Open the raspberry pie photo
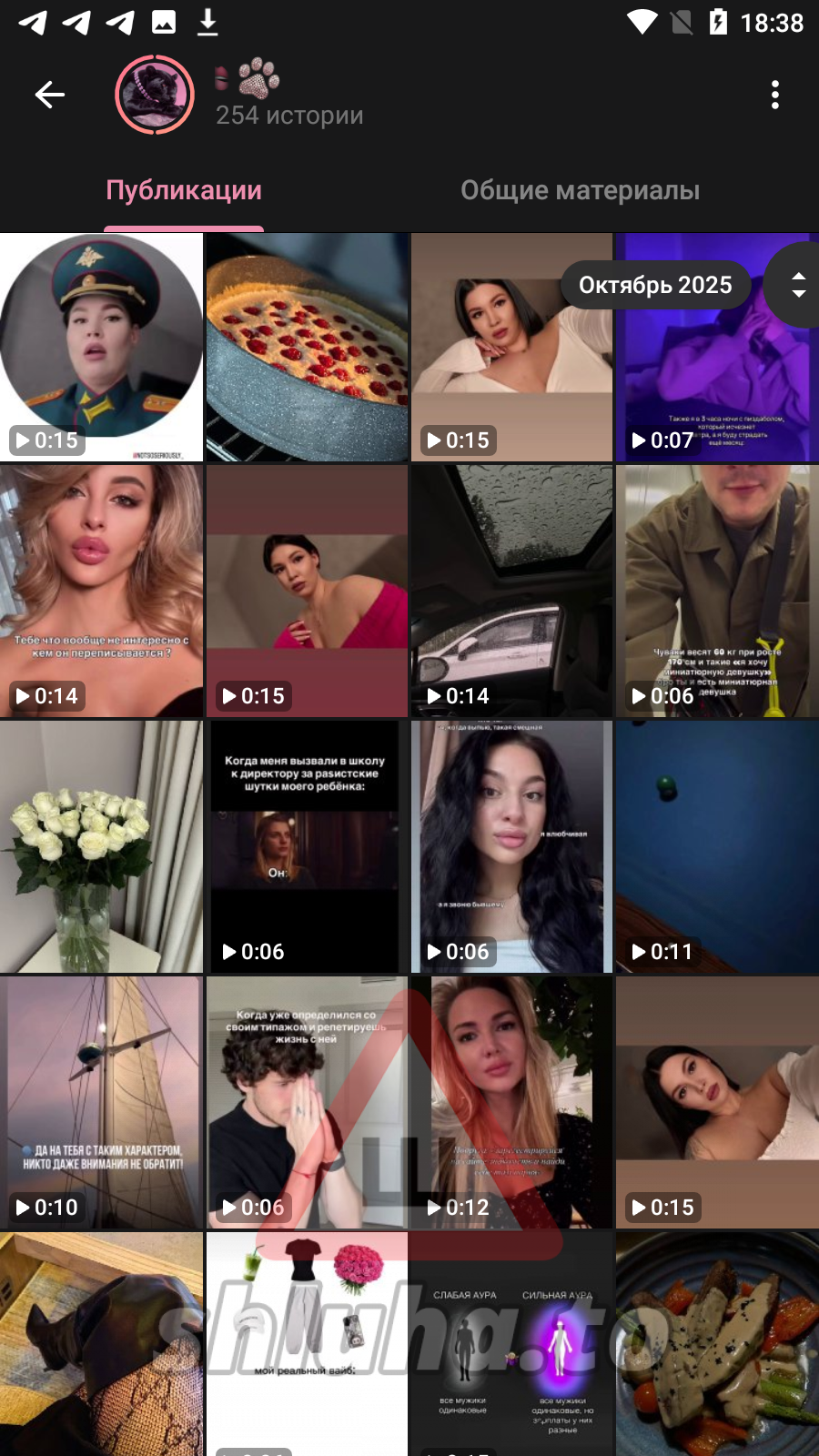 point(307,346)
